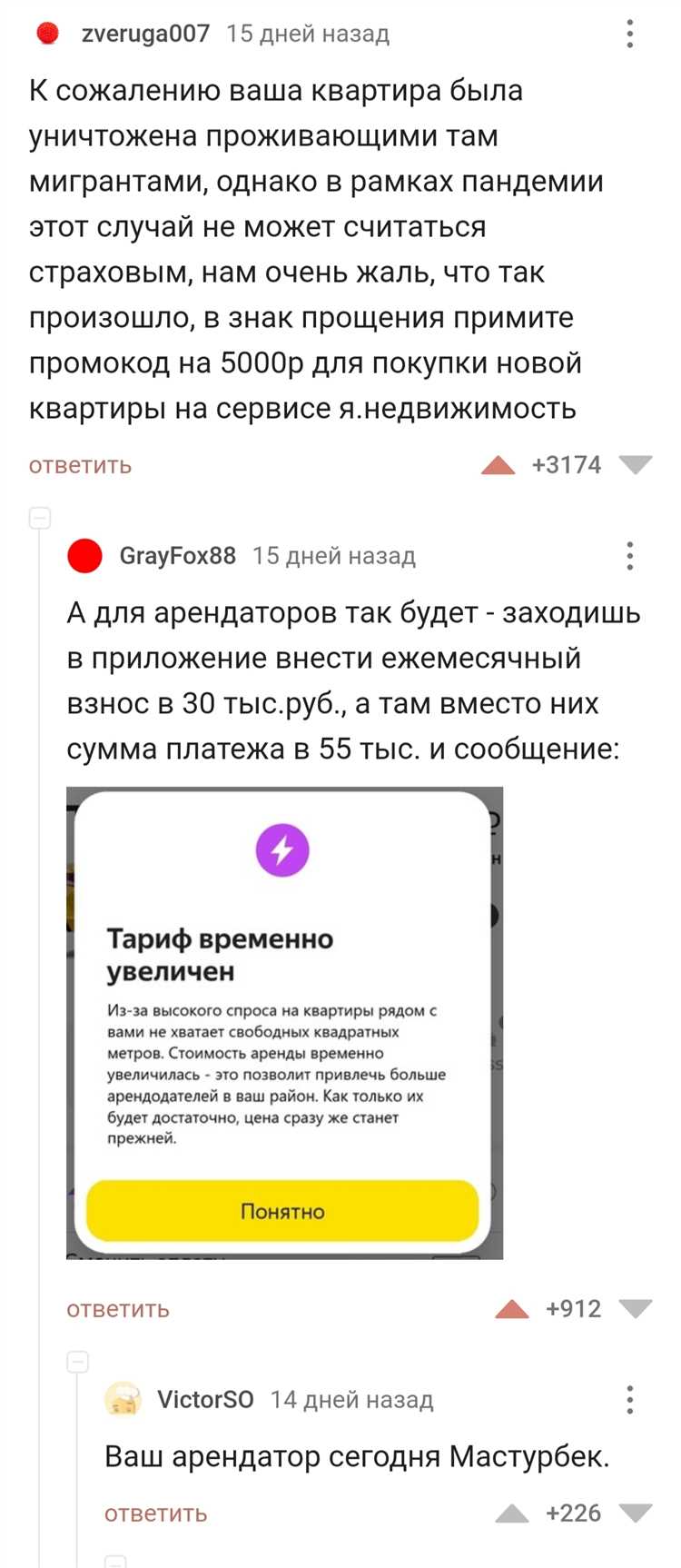Reply to zveruga007's comment
The width and height of the screenshot is (681, 1568).
80,465
